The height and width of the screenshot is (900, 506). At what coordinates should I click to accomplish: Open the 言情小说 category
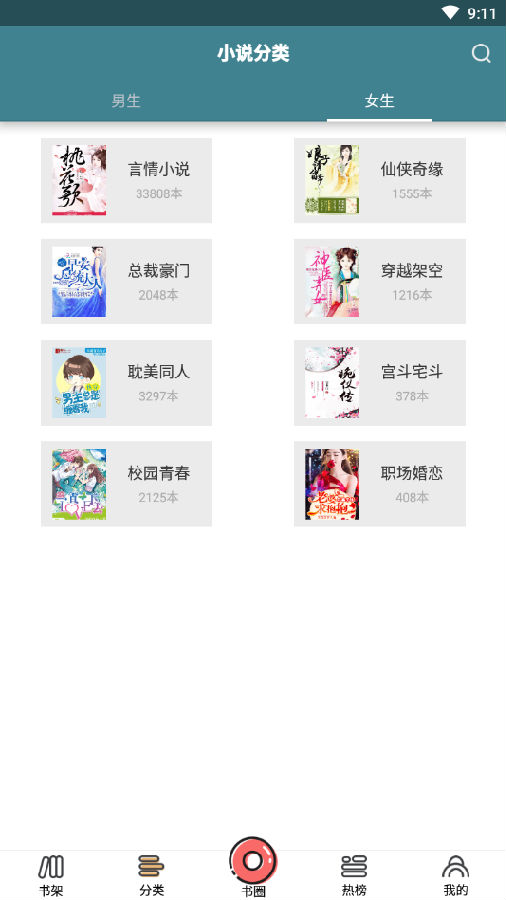126,180
